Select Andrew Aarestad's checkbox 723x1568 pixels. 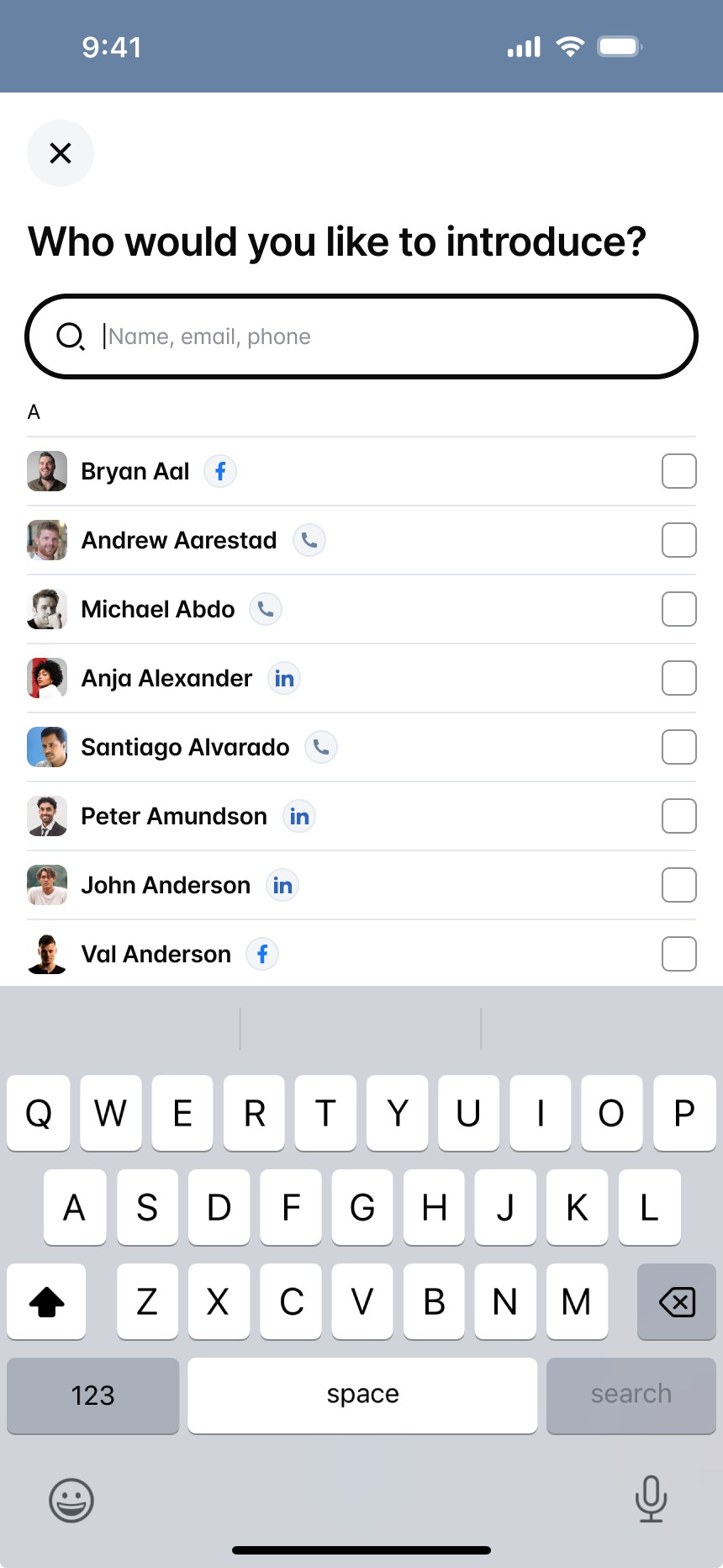(678, 540)
